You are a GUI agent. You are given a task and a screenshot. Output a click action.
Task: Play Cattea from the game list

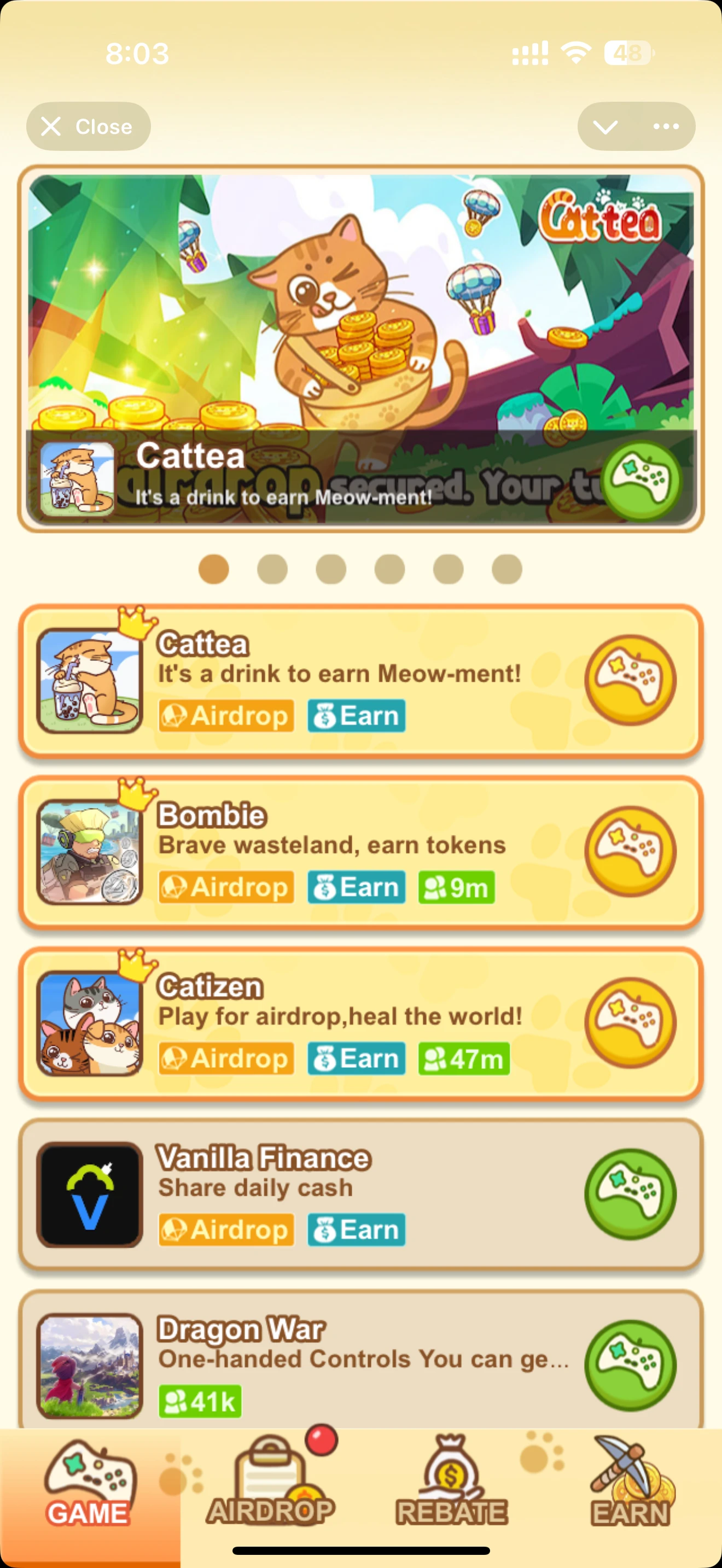tap(630, 681)
